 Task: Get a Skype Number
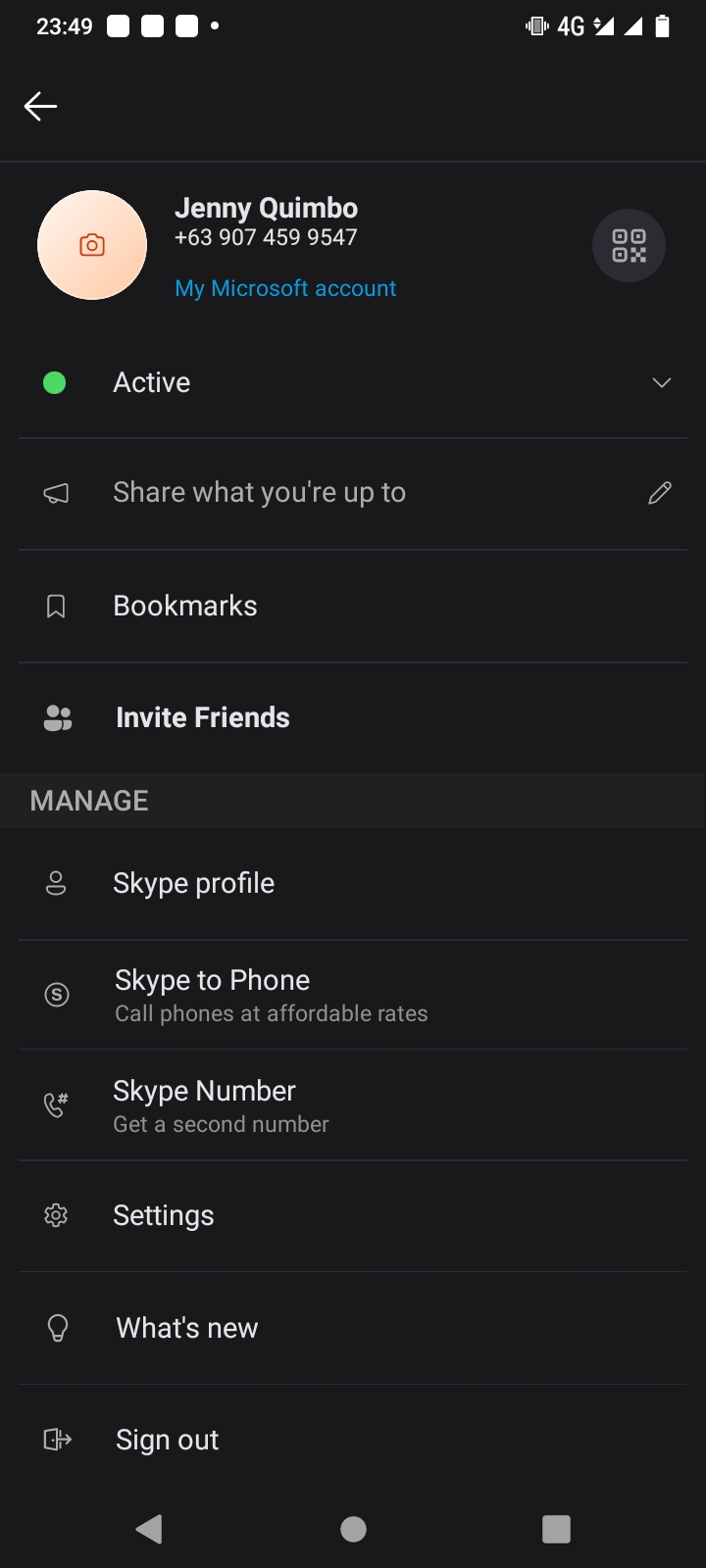353,1105
